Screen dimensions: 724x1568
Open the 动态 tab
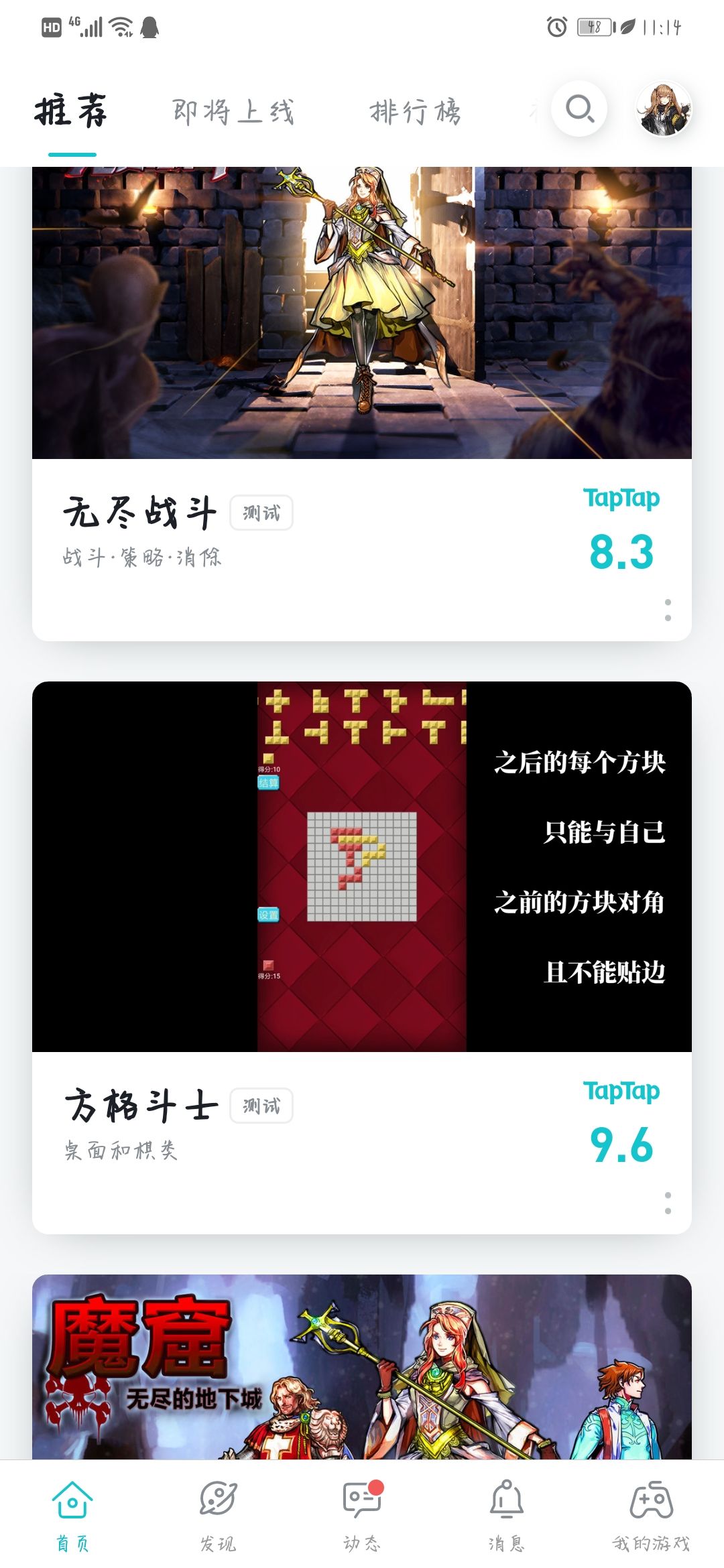362,1516
